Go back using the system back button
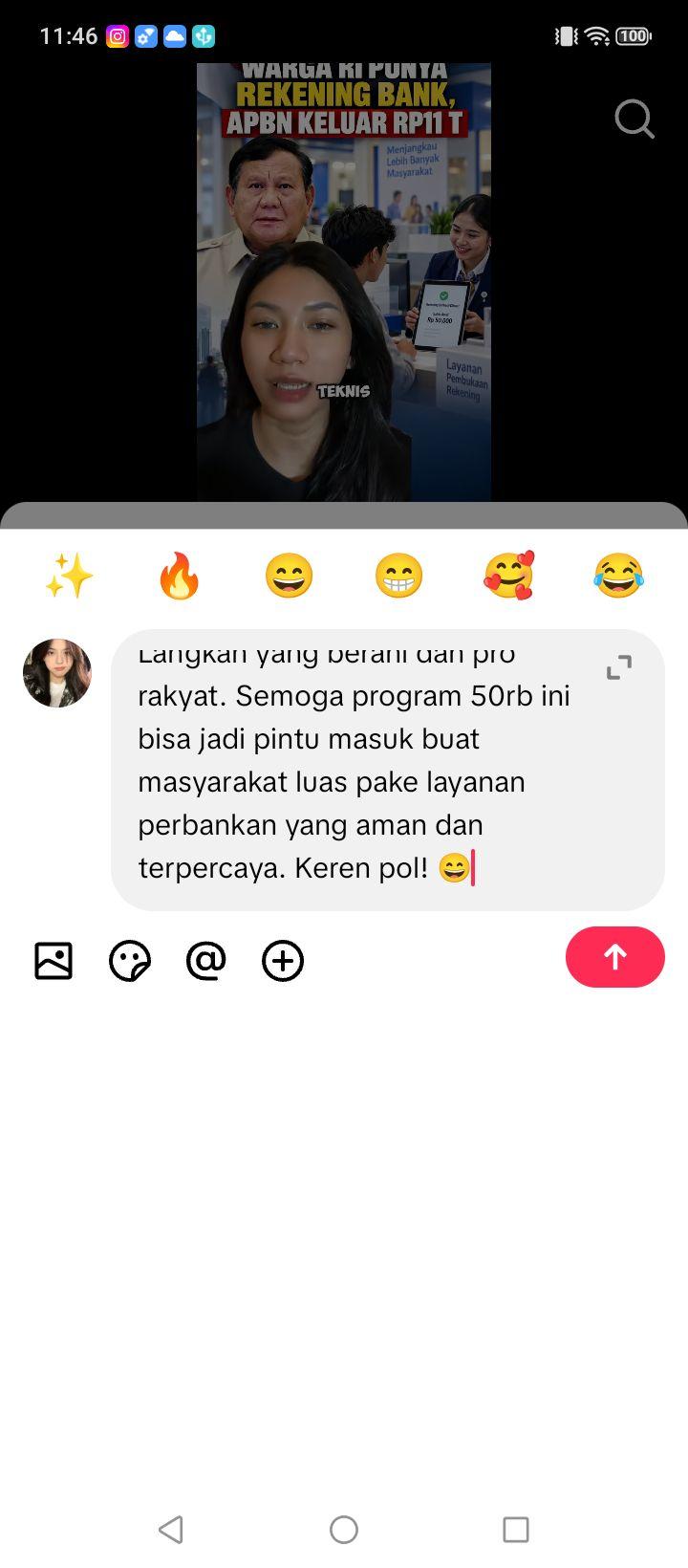688x1568 pixels. tap(171, 1530)
